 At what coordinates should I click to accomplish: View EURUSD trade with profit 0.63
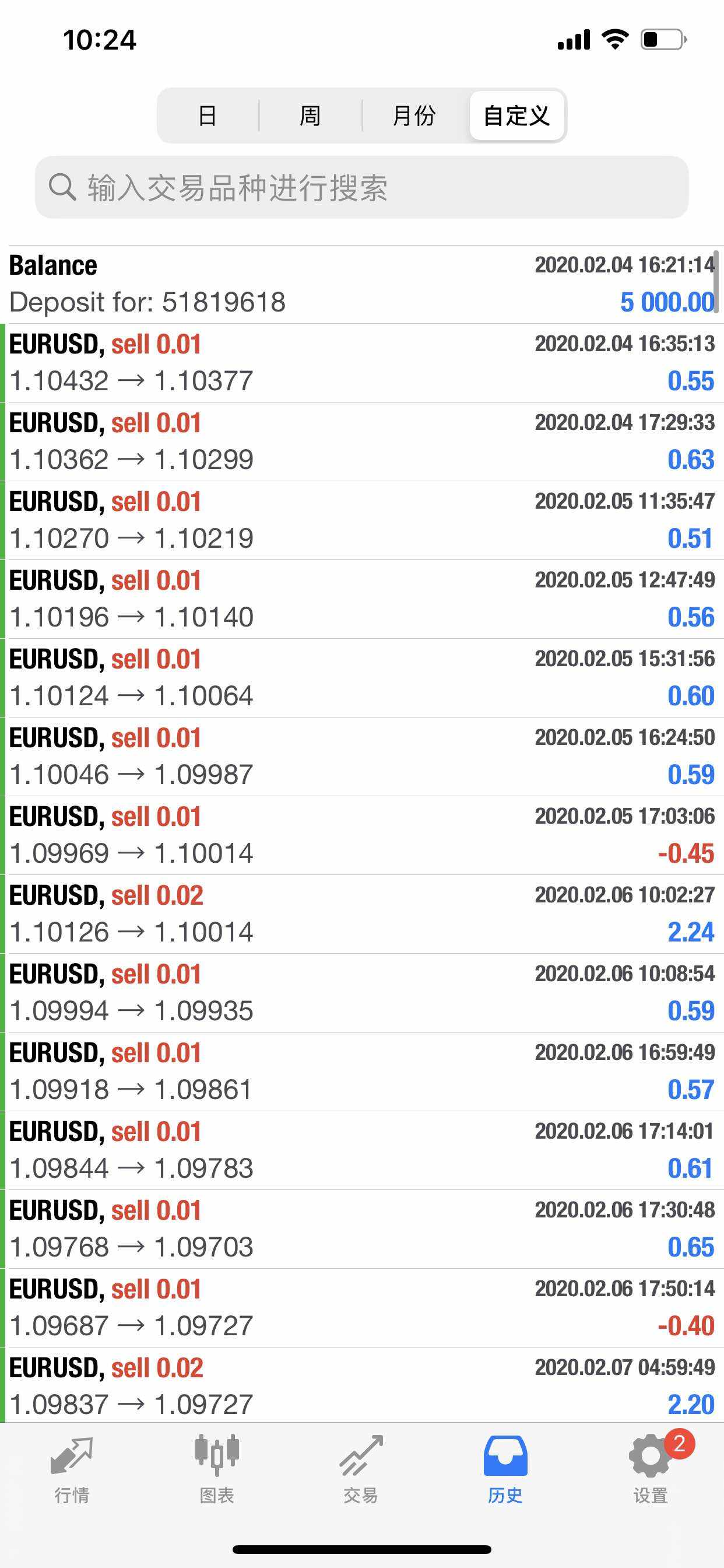tap(362, 442)
